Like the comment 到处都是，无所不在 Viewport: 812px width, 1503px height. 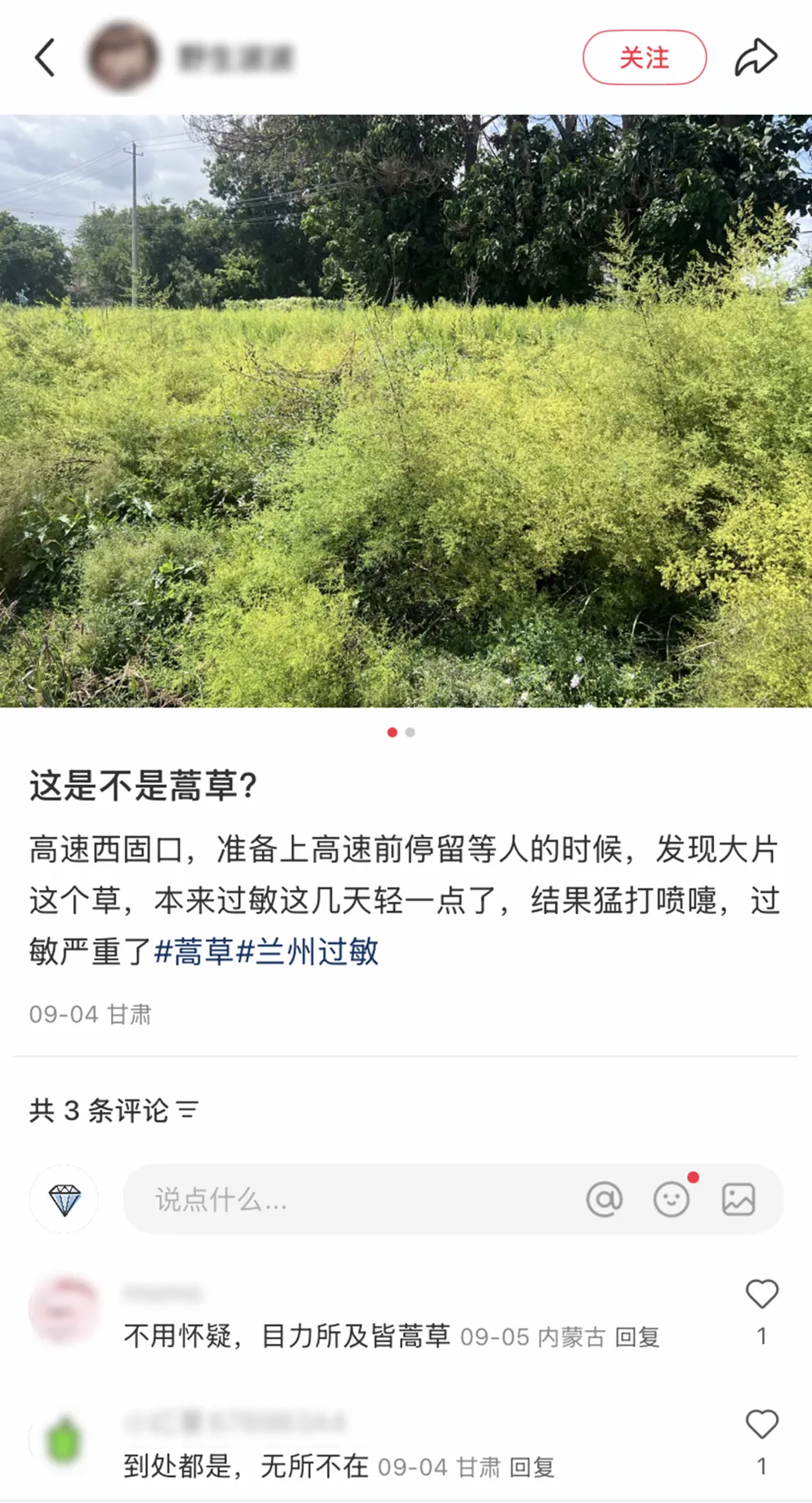click(761, 1425)
